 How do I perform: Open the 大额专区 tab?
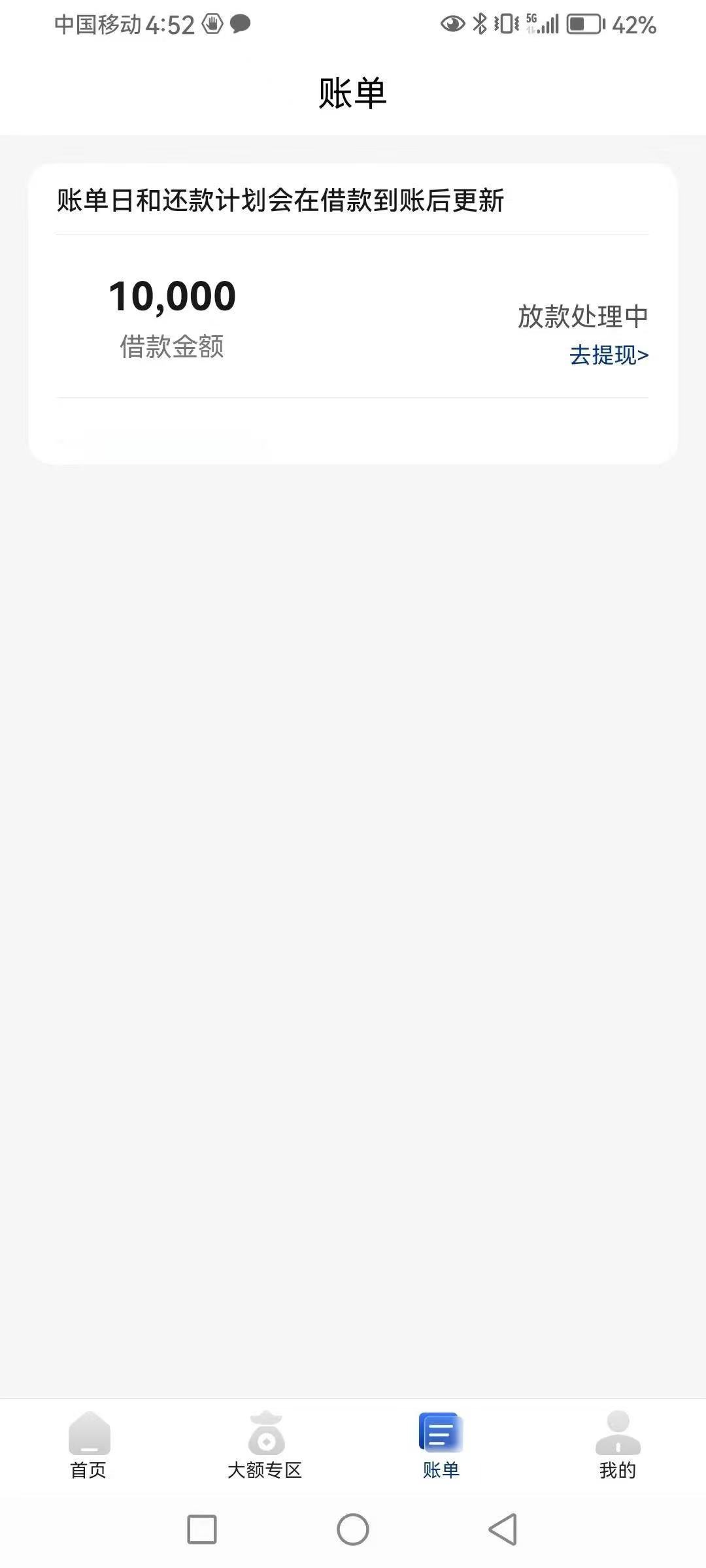(265, 1445)
